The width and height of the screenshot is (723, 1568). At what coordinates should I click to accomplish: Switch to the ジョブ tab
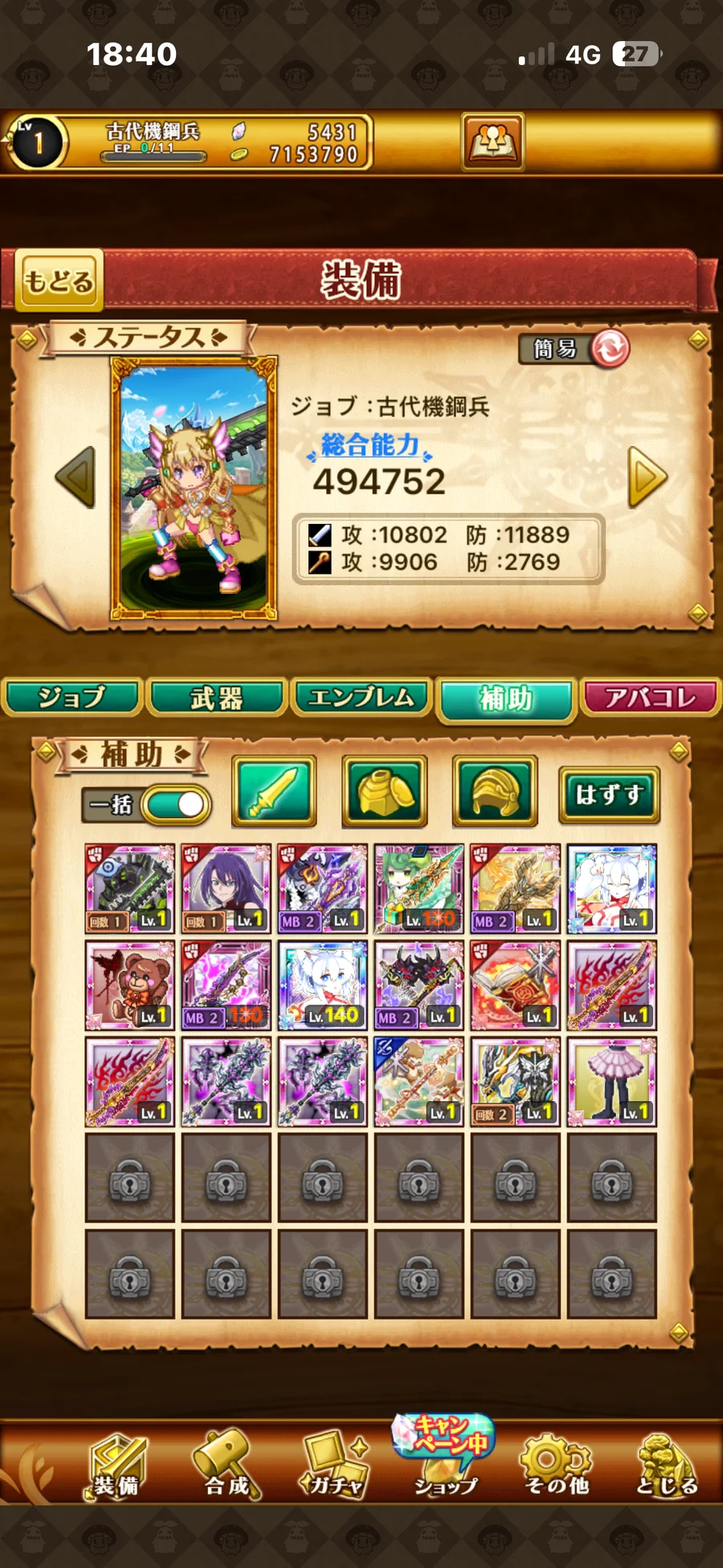(x=72, y=698)
